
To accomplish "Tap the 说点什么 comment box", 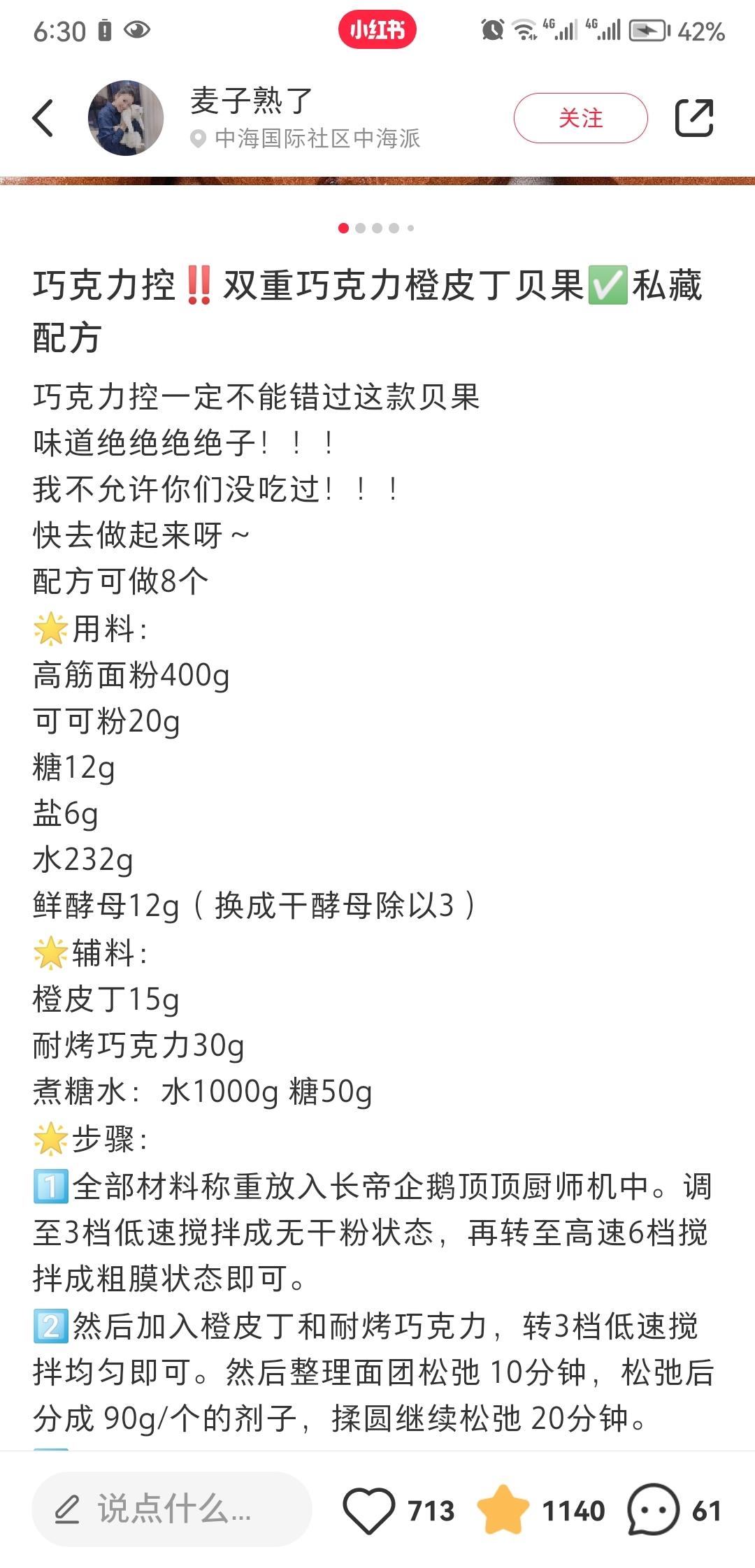I will [x=171, y=1509].
